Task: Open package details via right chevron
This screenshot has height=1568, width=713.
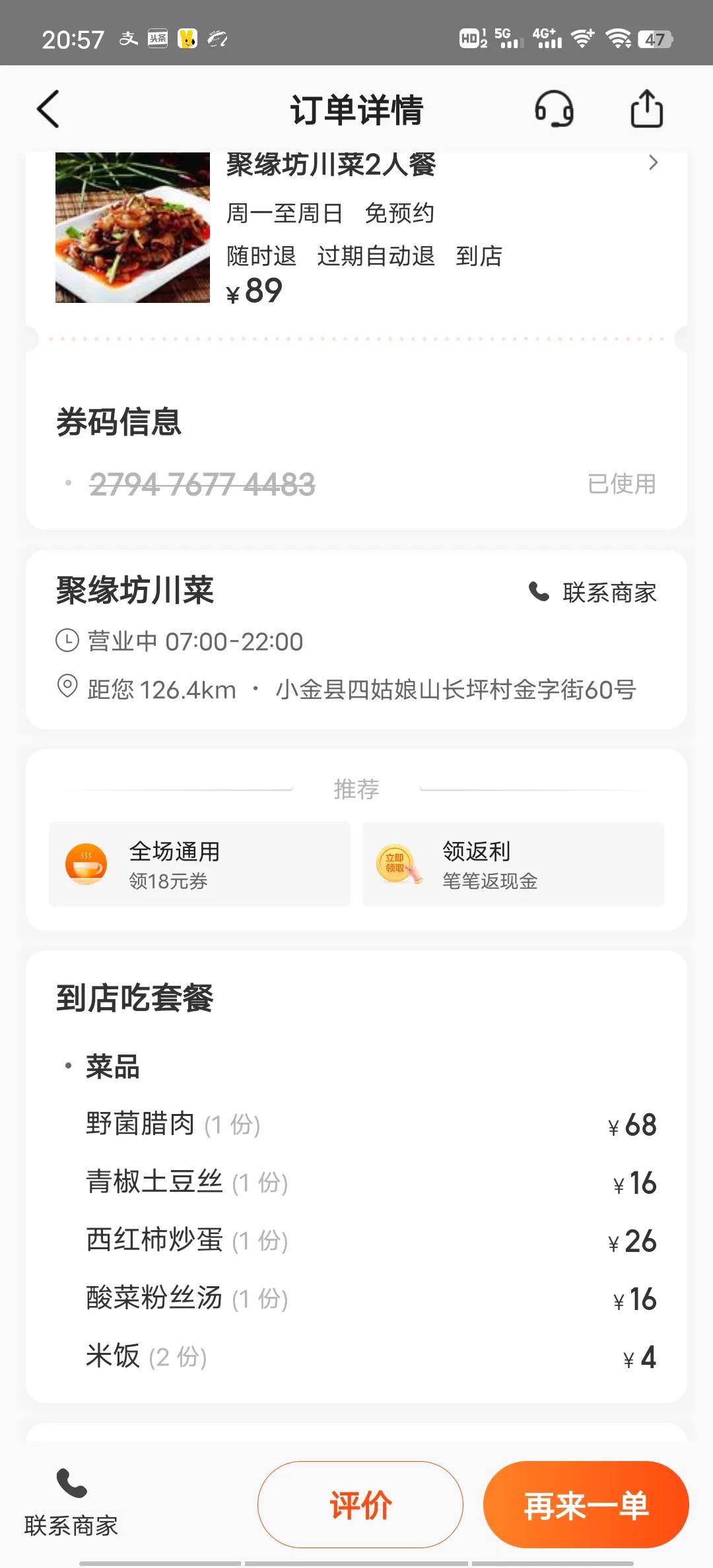Action: click(x=653, y=162)
